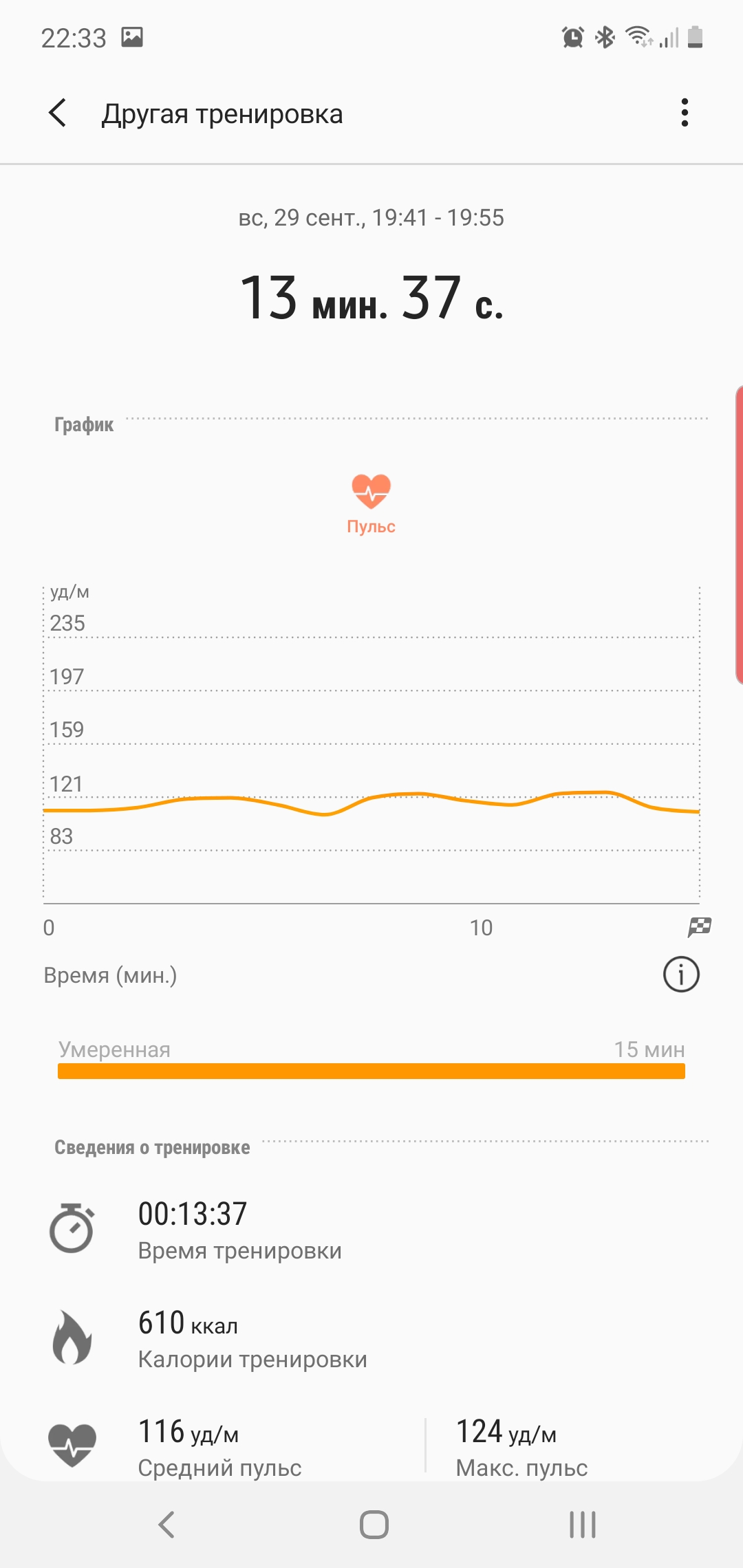Viewport: 743px width, 1568px height.
Task: Open the three-dot overflow menu
Action: [x=684, y=113]
